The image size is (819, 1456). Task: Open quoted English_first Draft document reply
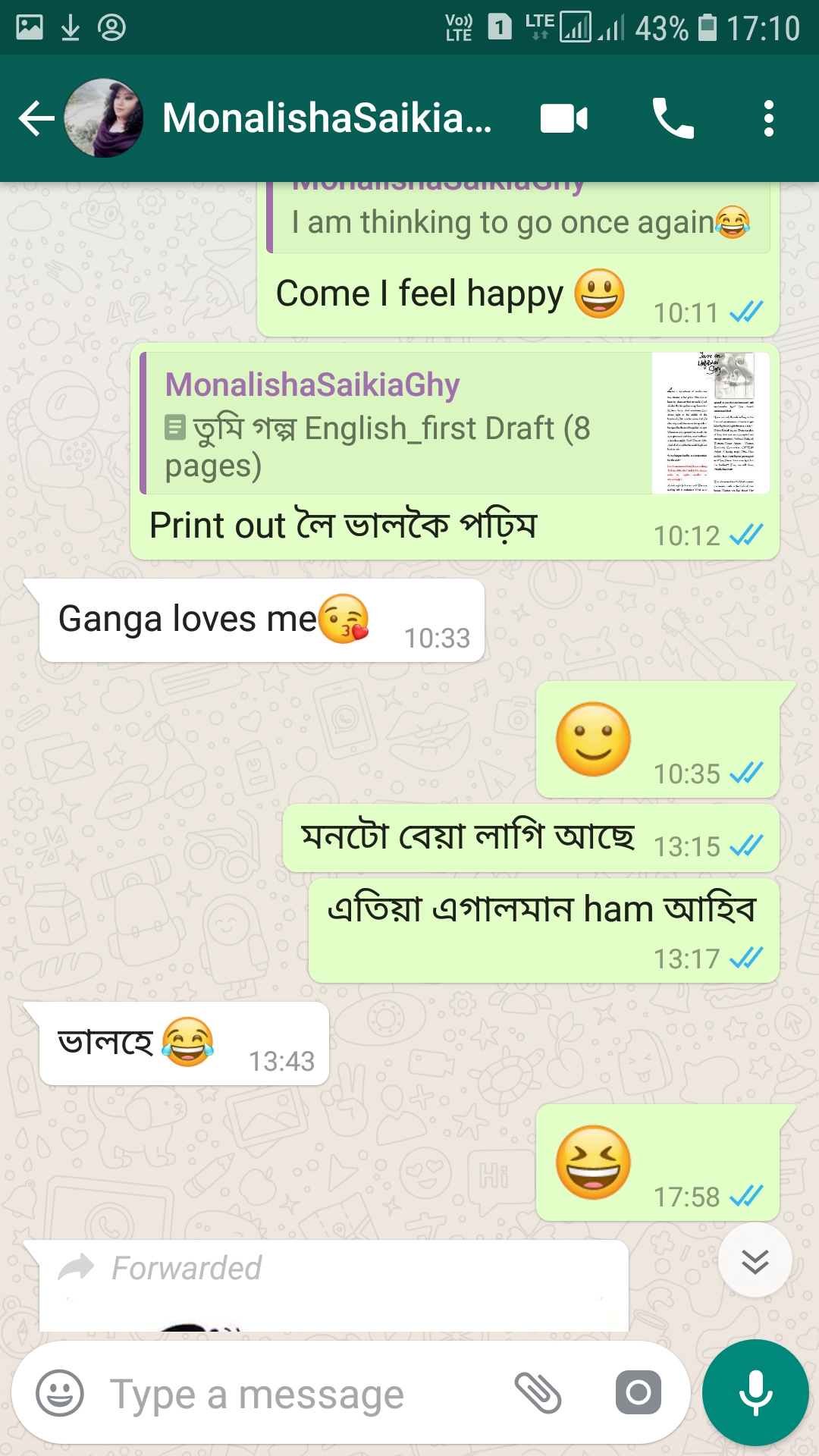[455, 423]
